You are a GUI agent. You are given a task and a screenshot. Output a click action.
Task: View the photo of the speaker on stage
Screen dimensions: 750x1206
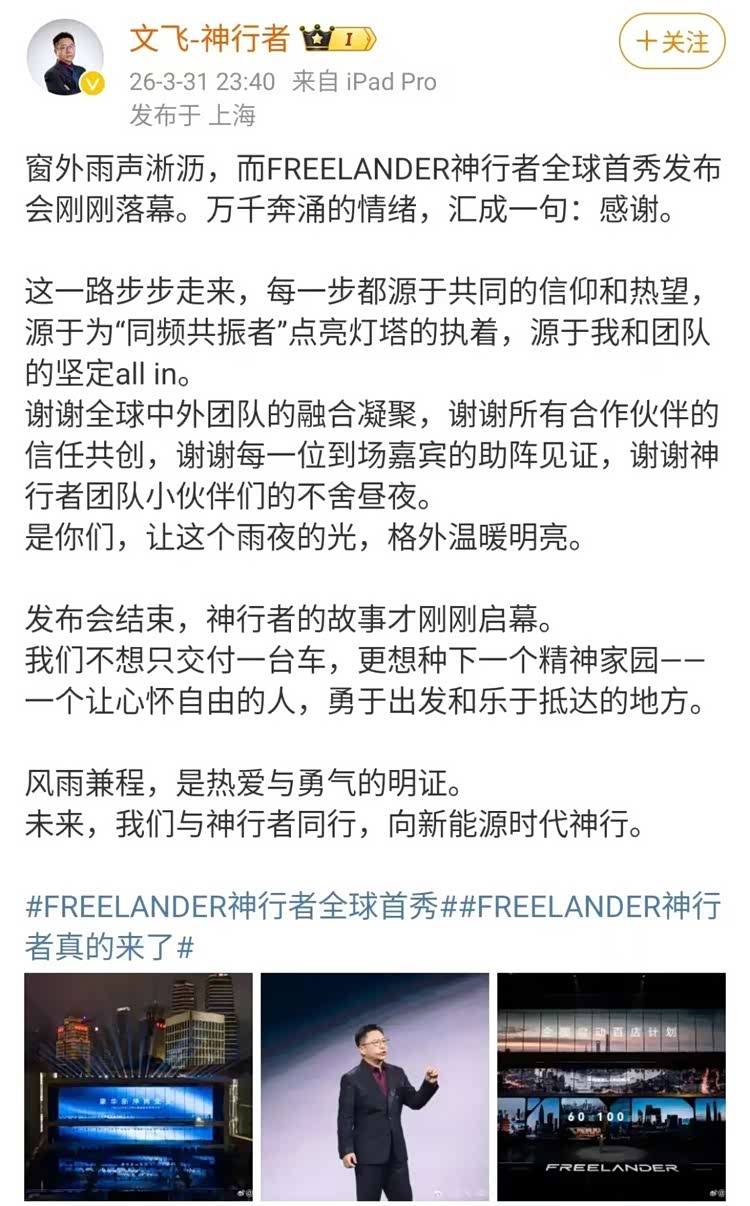(x=374, y=1086)
